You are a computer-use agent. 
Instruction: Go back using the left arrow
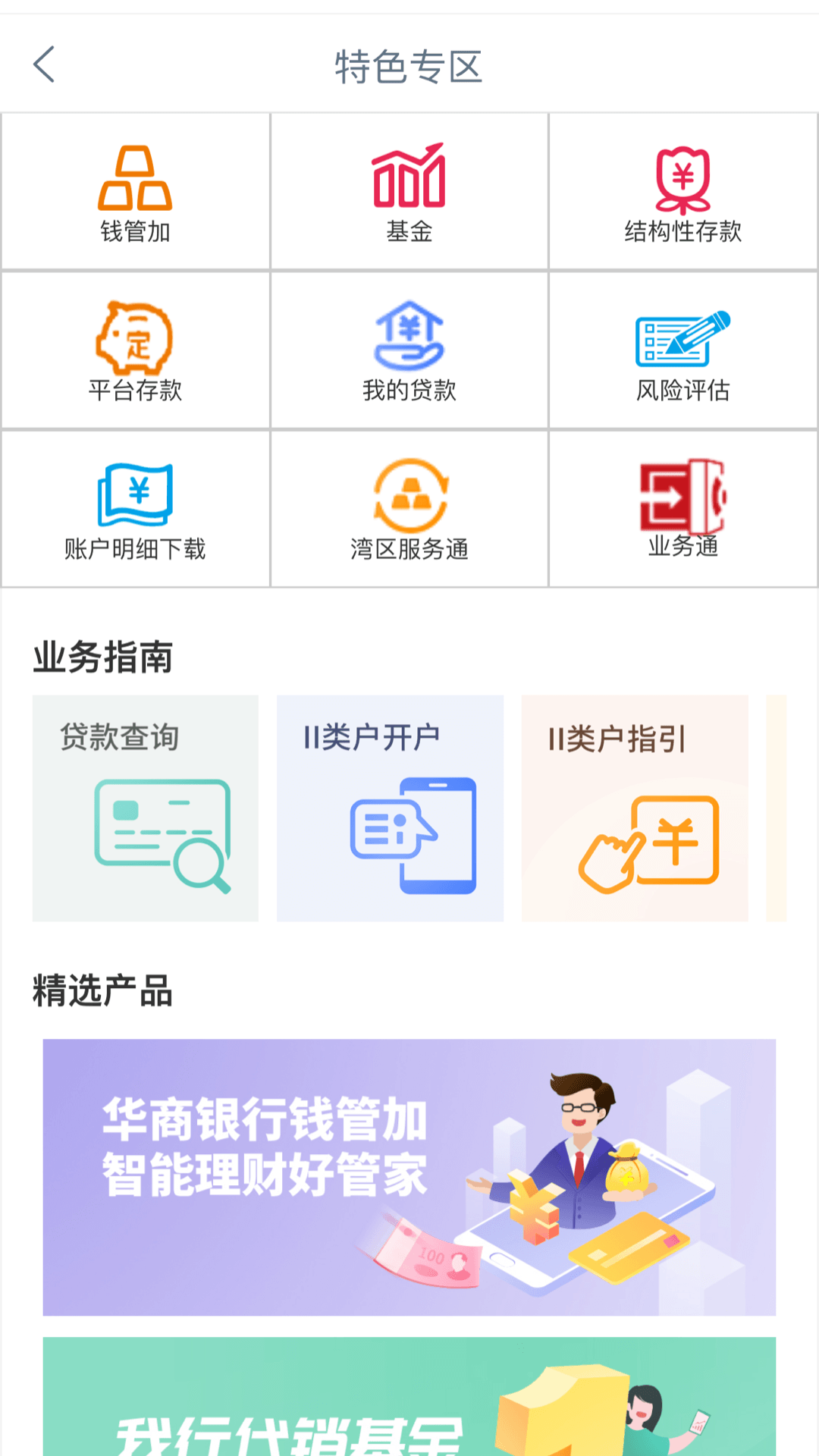pyautogui.click(x=43, y=64)
